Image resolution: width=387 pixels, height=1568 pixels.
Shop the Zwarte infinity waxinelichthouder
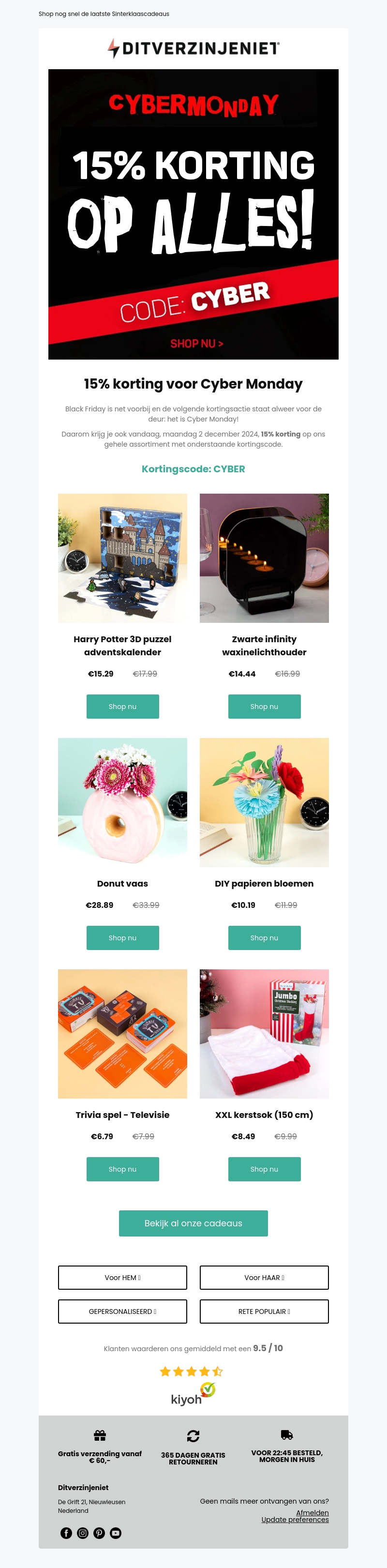(264, 706)
